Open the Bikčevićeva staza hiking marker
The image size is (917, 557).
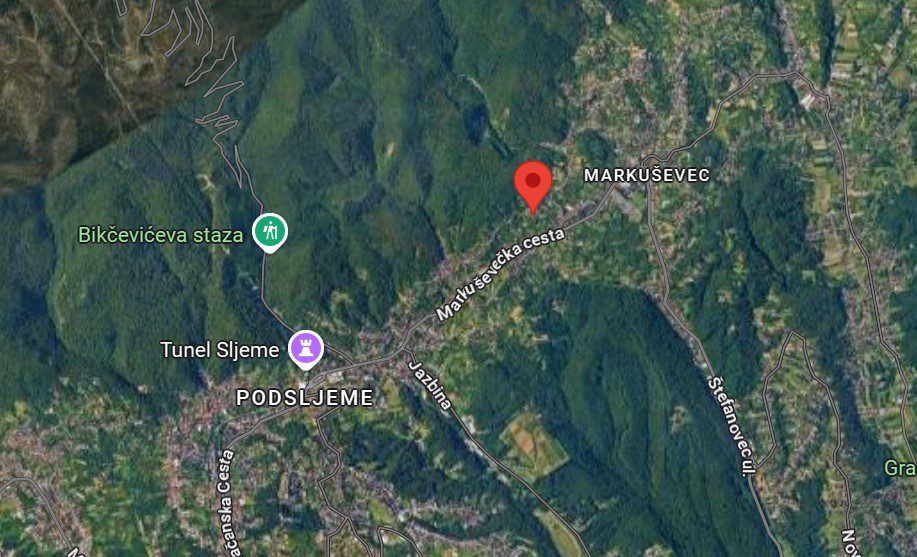tap(270, 232)
